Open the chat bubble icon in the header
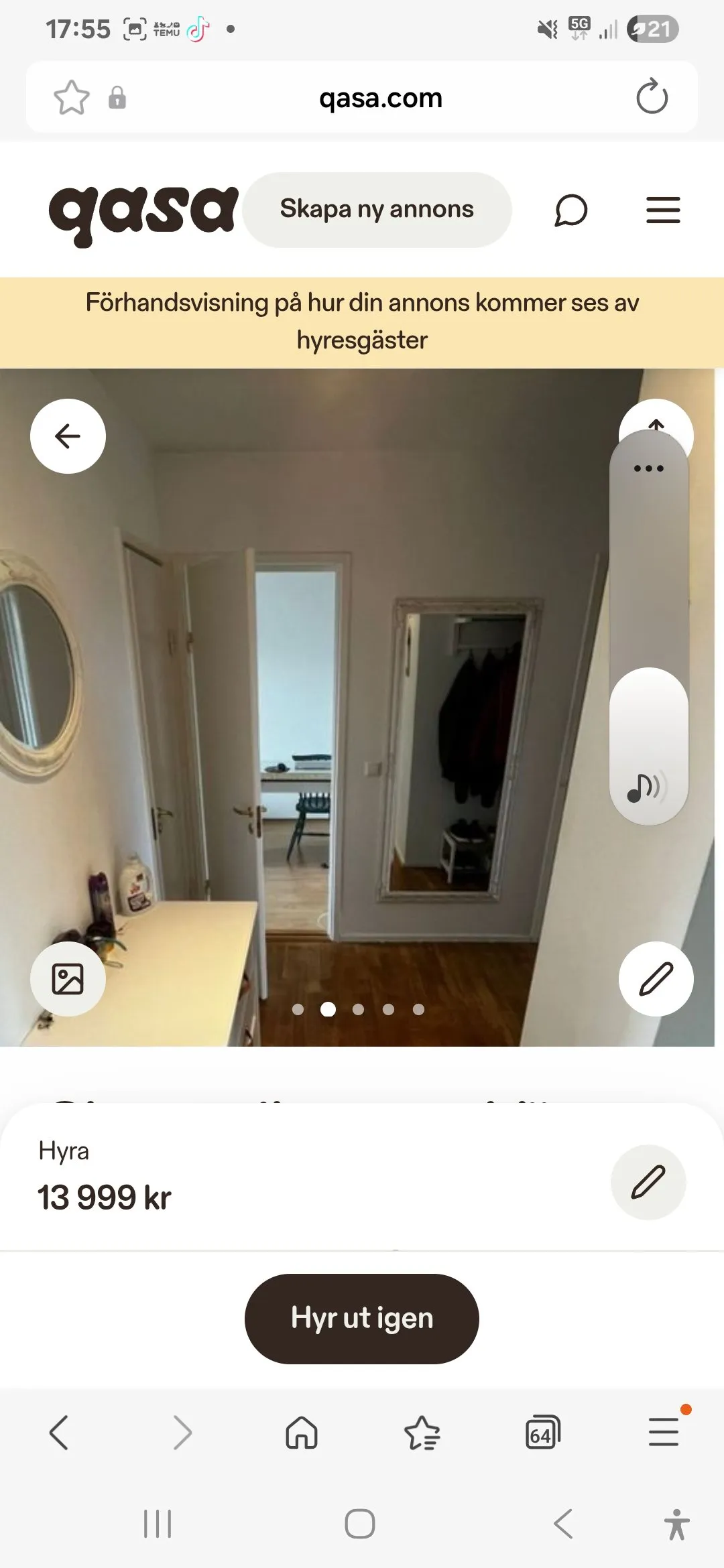 point(569,210)
